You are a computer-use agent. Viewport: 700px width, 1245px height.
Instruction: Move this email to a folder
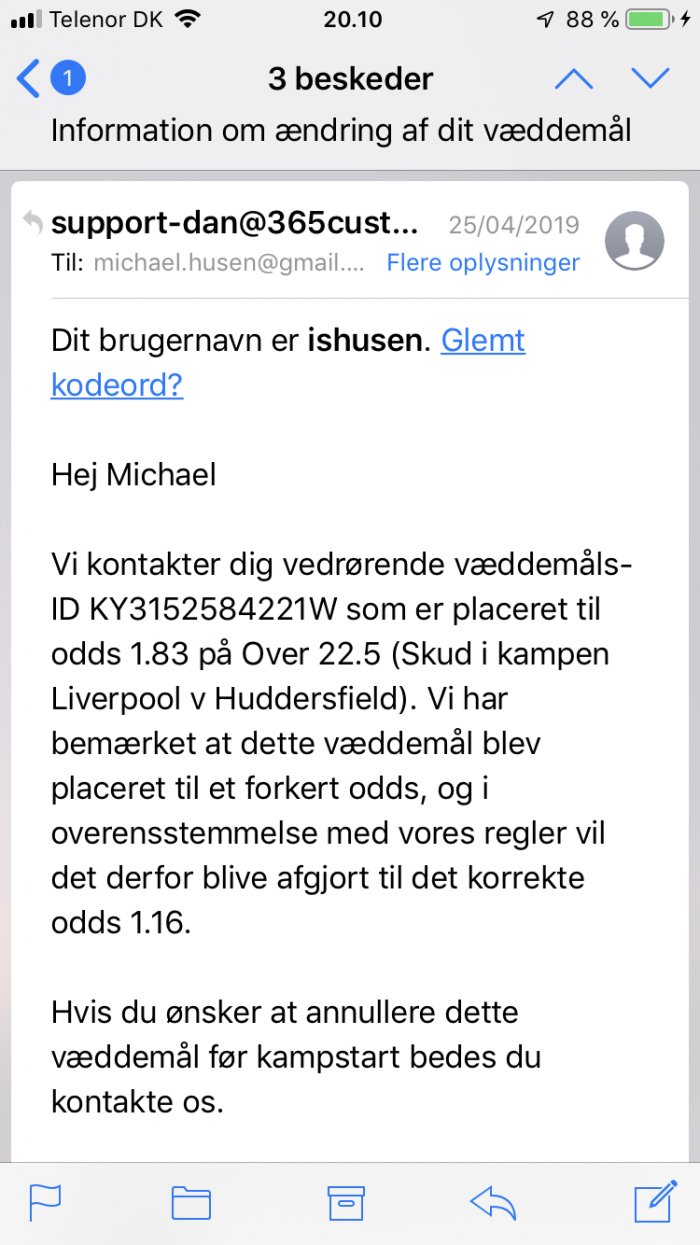191,1202
